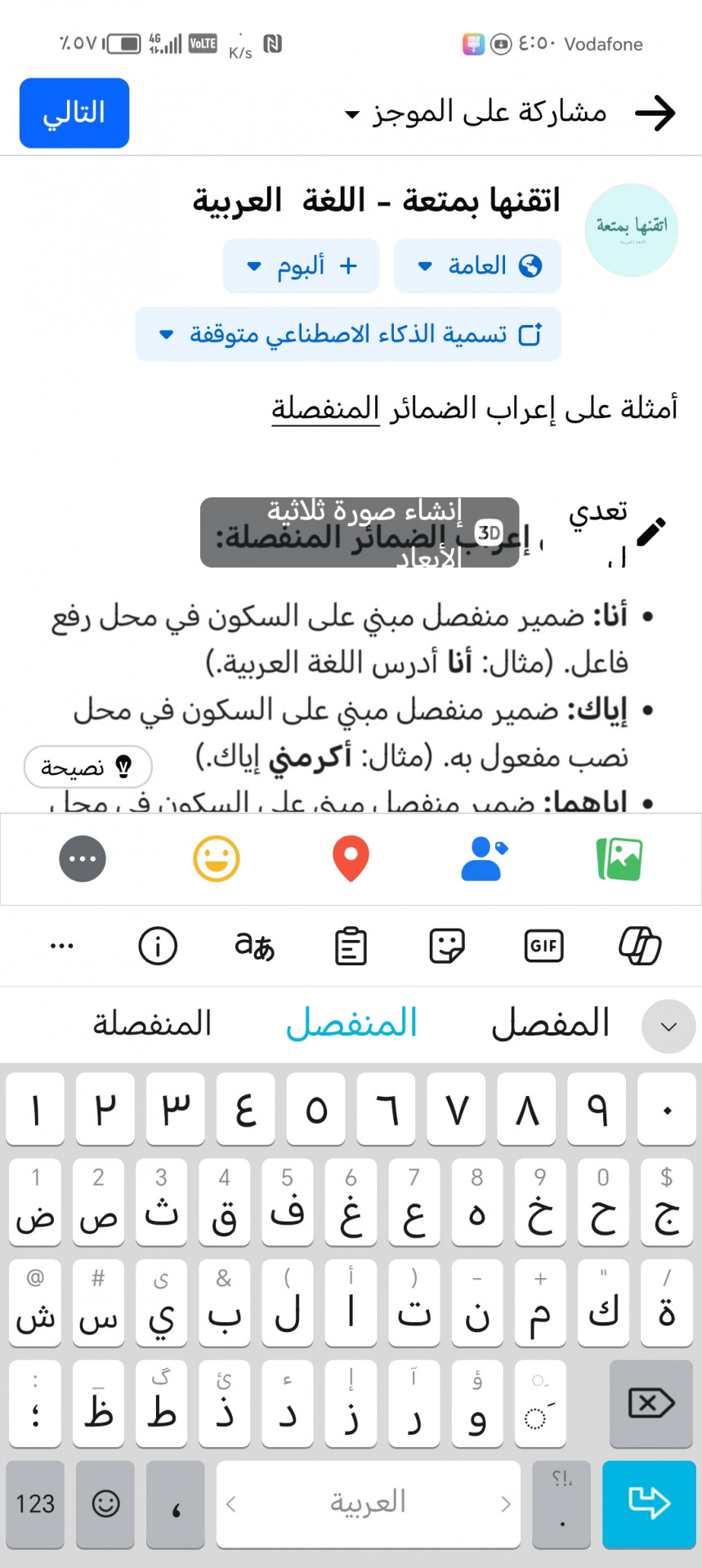Add a location with the red pin

click(x=351, y=859)
